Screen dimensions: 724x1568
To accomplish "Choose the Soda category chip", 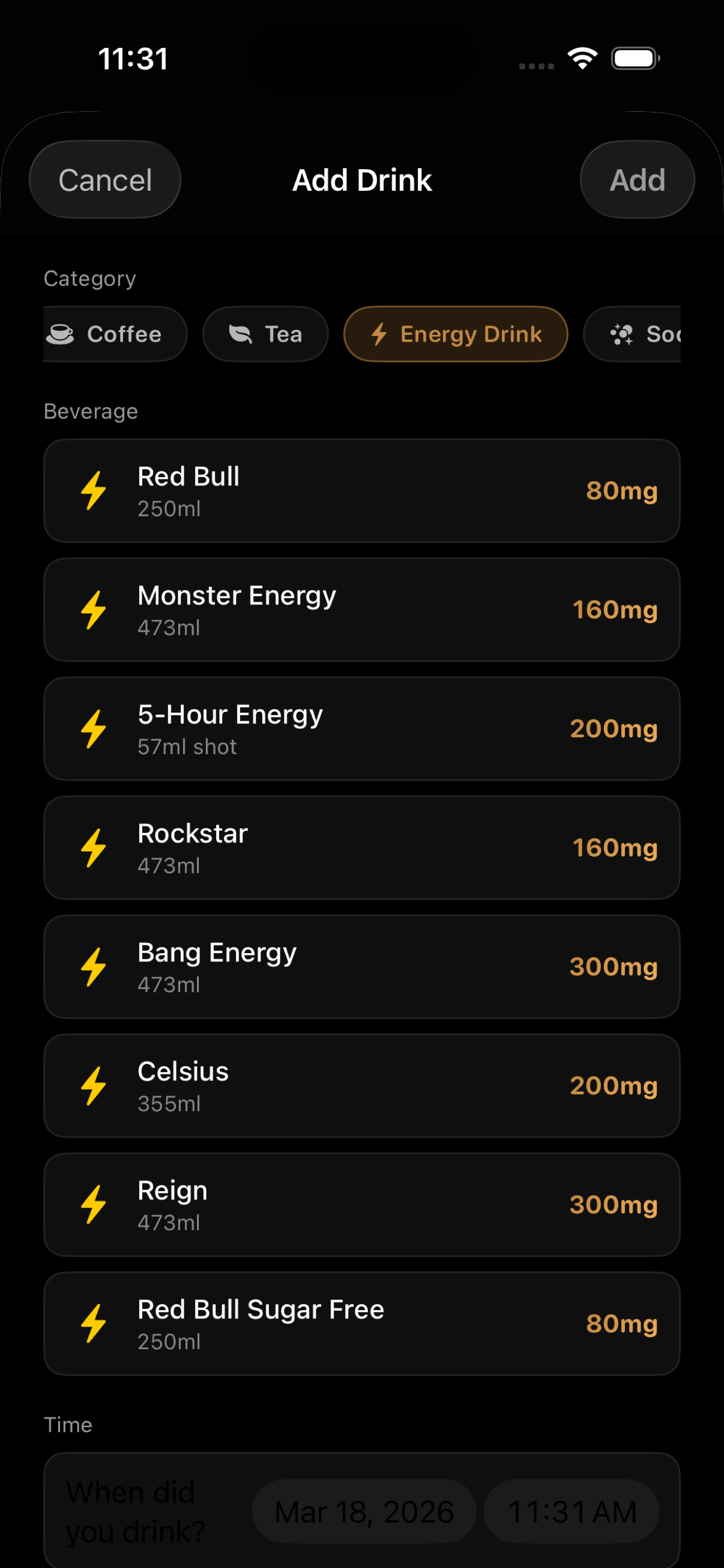I will click(632, 334).
